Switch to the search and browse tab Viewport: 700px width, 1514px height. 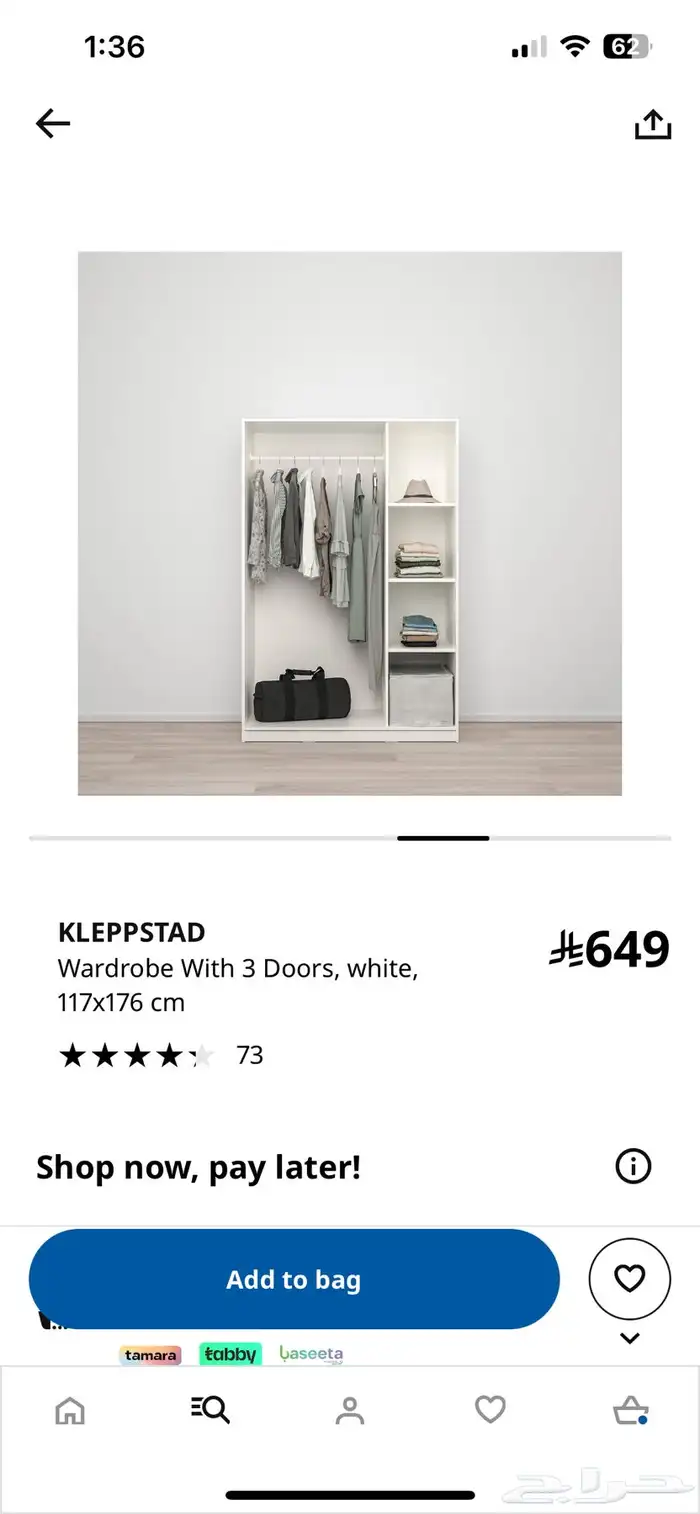pos(210,1410)
